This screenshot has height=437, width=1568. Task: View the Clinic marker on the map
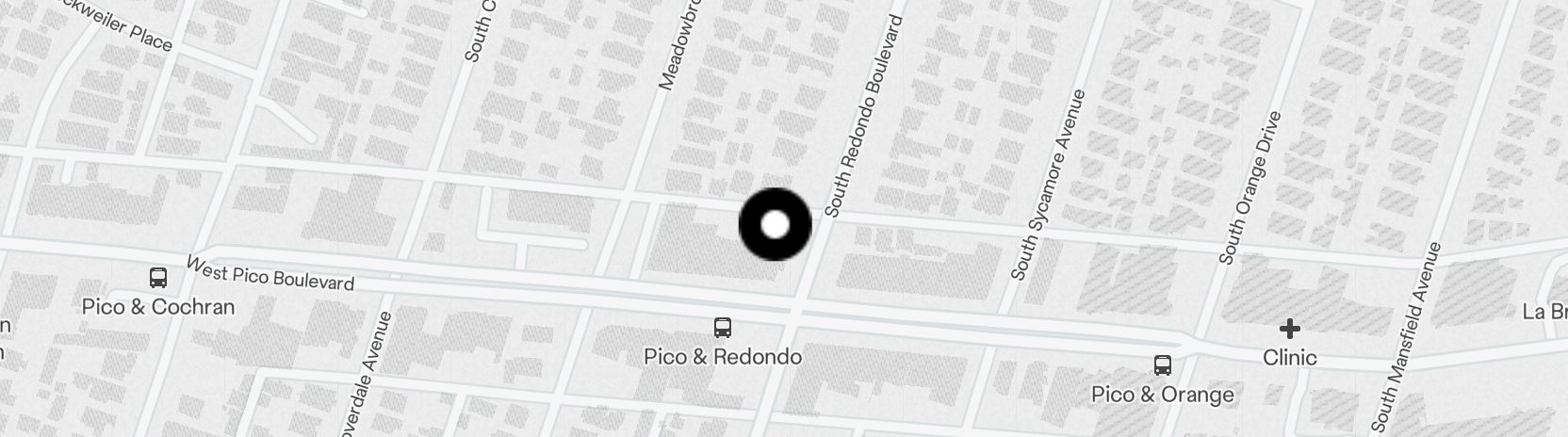(1289, 329)
